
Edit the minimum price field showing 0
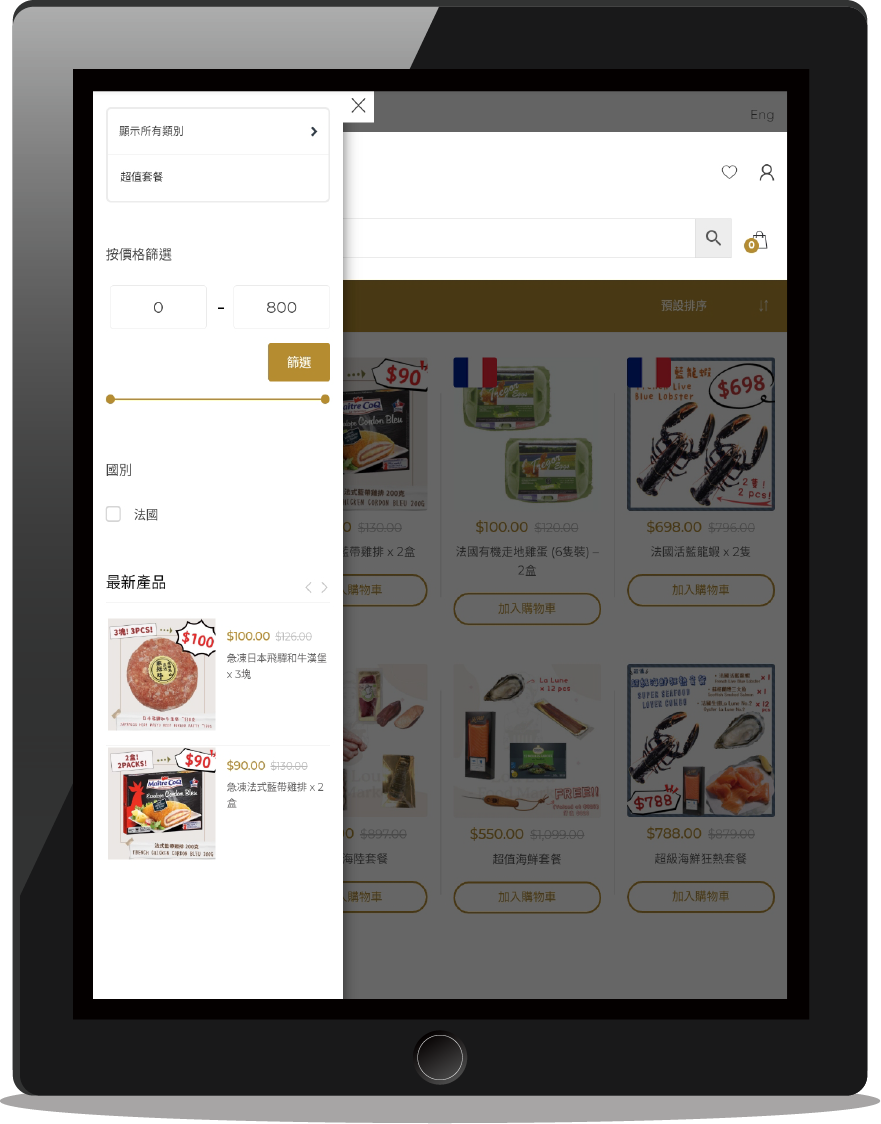pos(158,307)
